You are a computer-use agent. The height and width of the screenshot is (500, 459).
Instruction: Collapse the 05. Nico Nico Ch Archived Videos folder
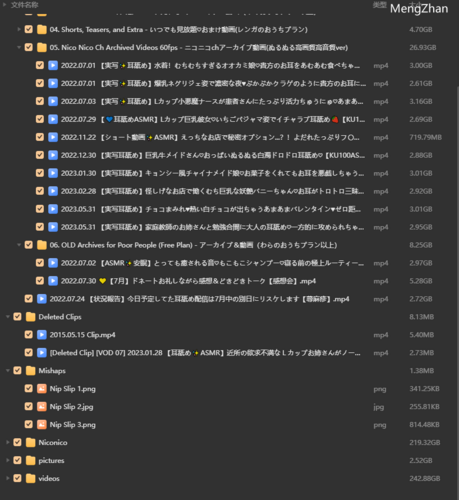tap(19, 47)
